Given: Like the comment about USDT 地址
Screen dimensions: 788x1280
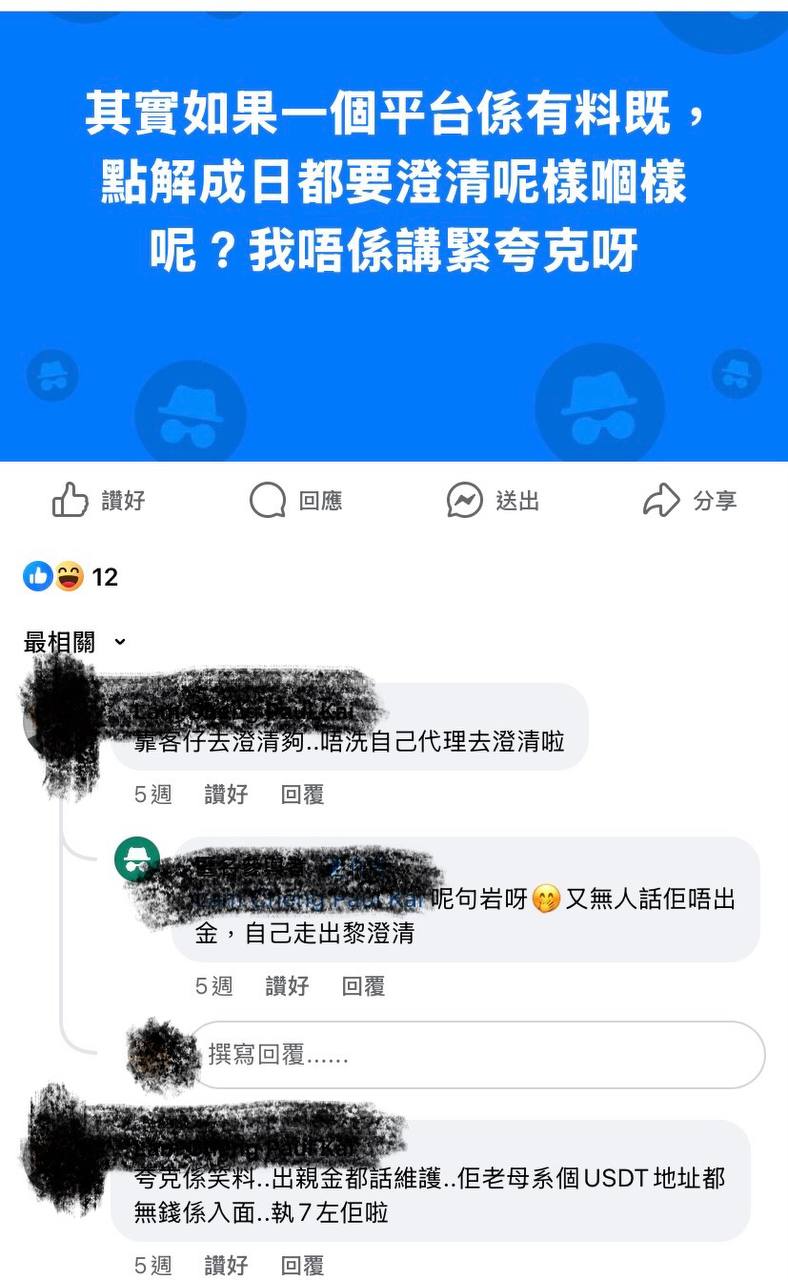Looking at the screenshot, I should tap(226, 1265).
